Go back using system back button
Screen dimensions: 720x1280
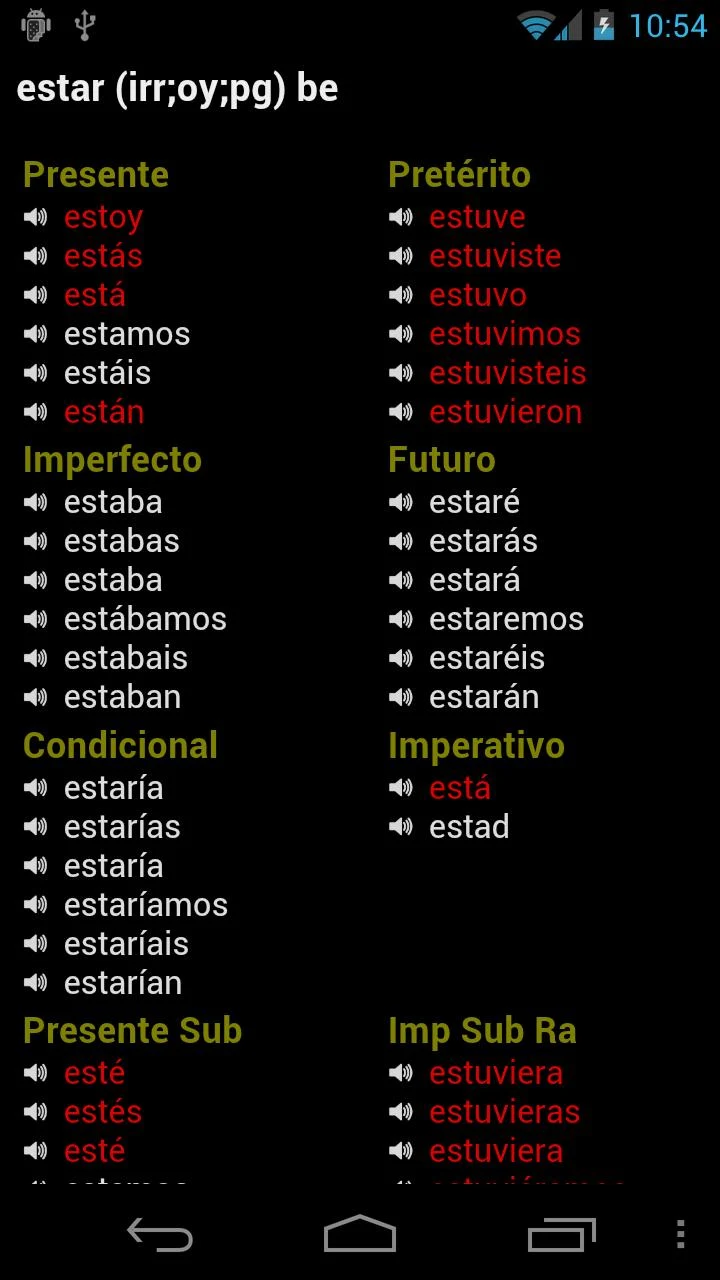point(160,1235)
